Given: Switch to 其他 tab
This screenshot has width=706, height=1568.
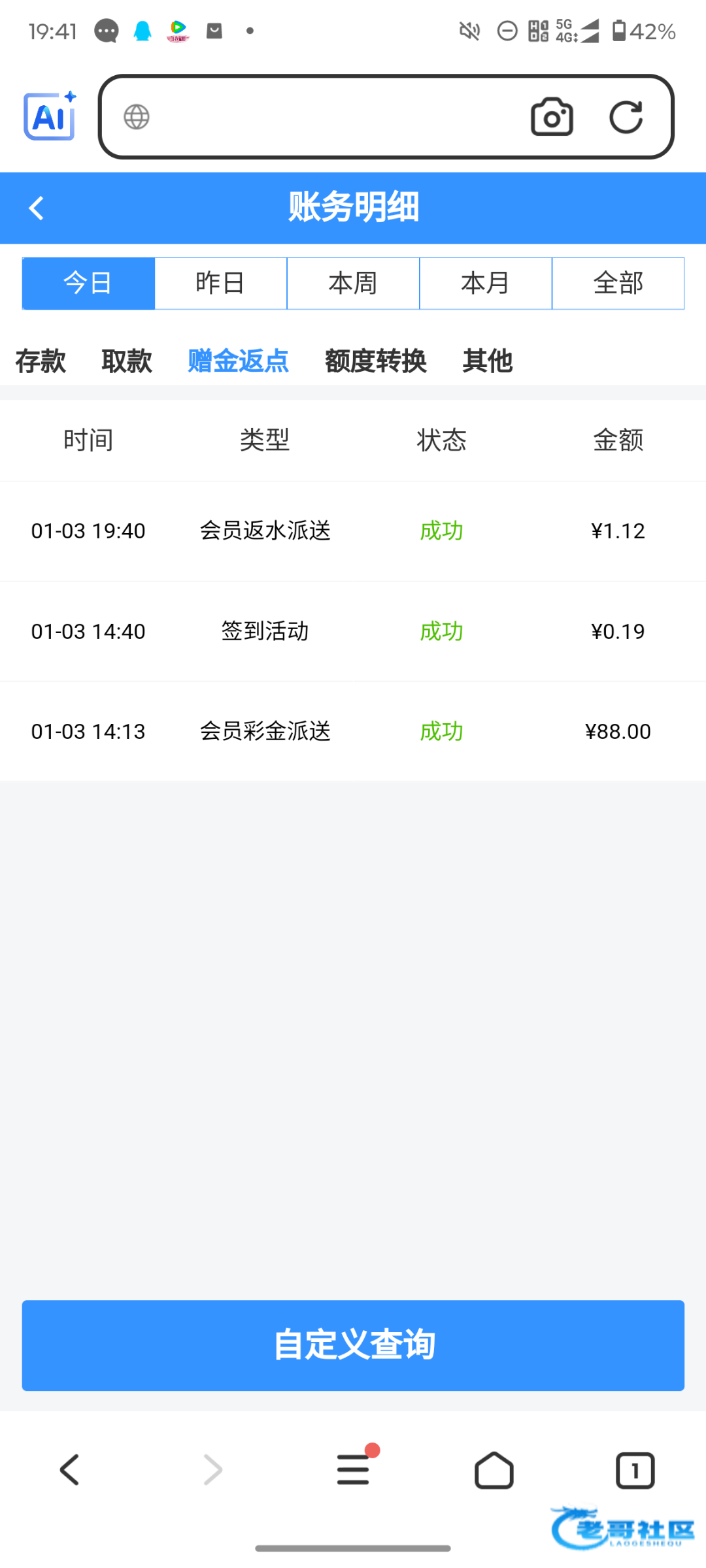Looking at the screenshot, I should [x=487, y=361].
